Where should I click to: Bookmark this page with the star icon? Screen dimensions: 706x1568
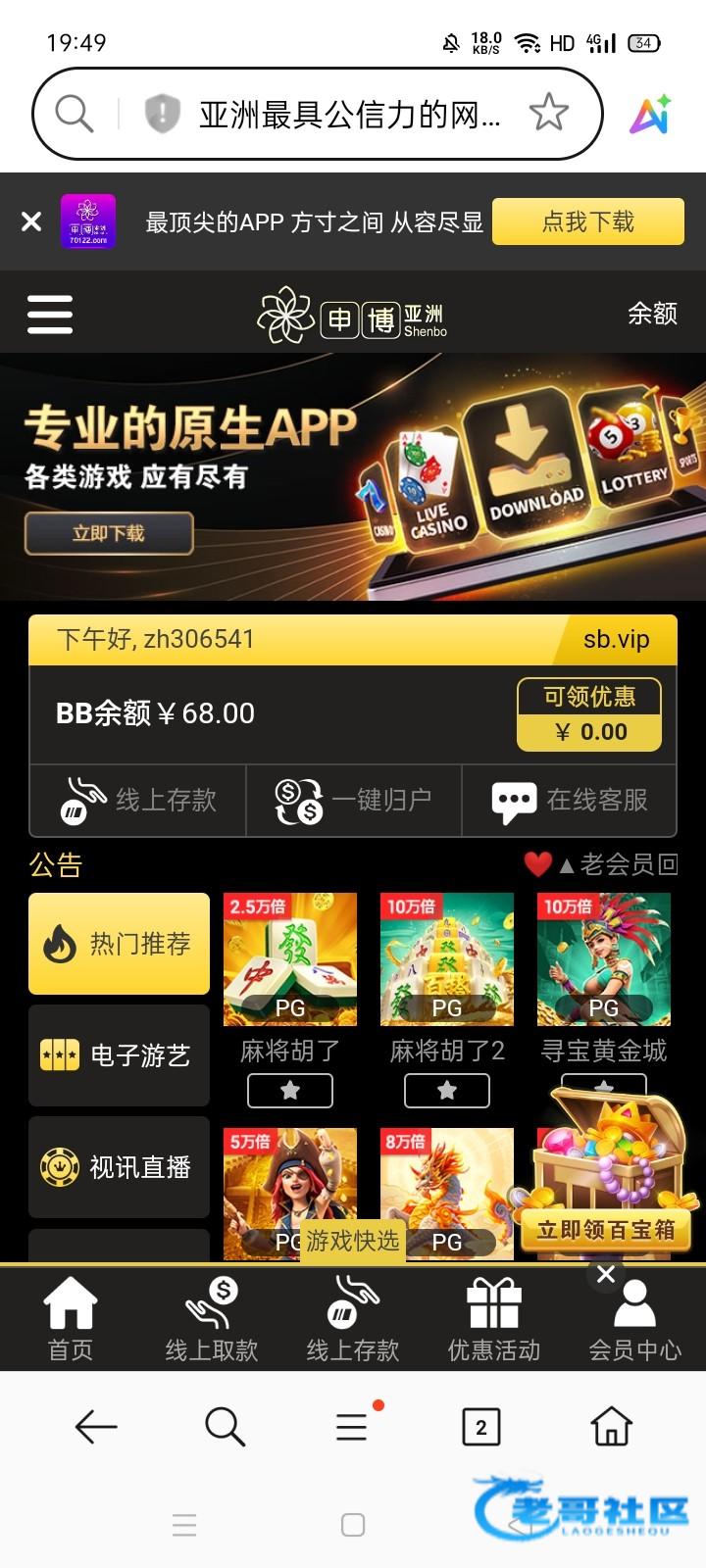[x=548, y=114]
